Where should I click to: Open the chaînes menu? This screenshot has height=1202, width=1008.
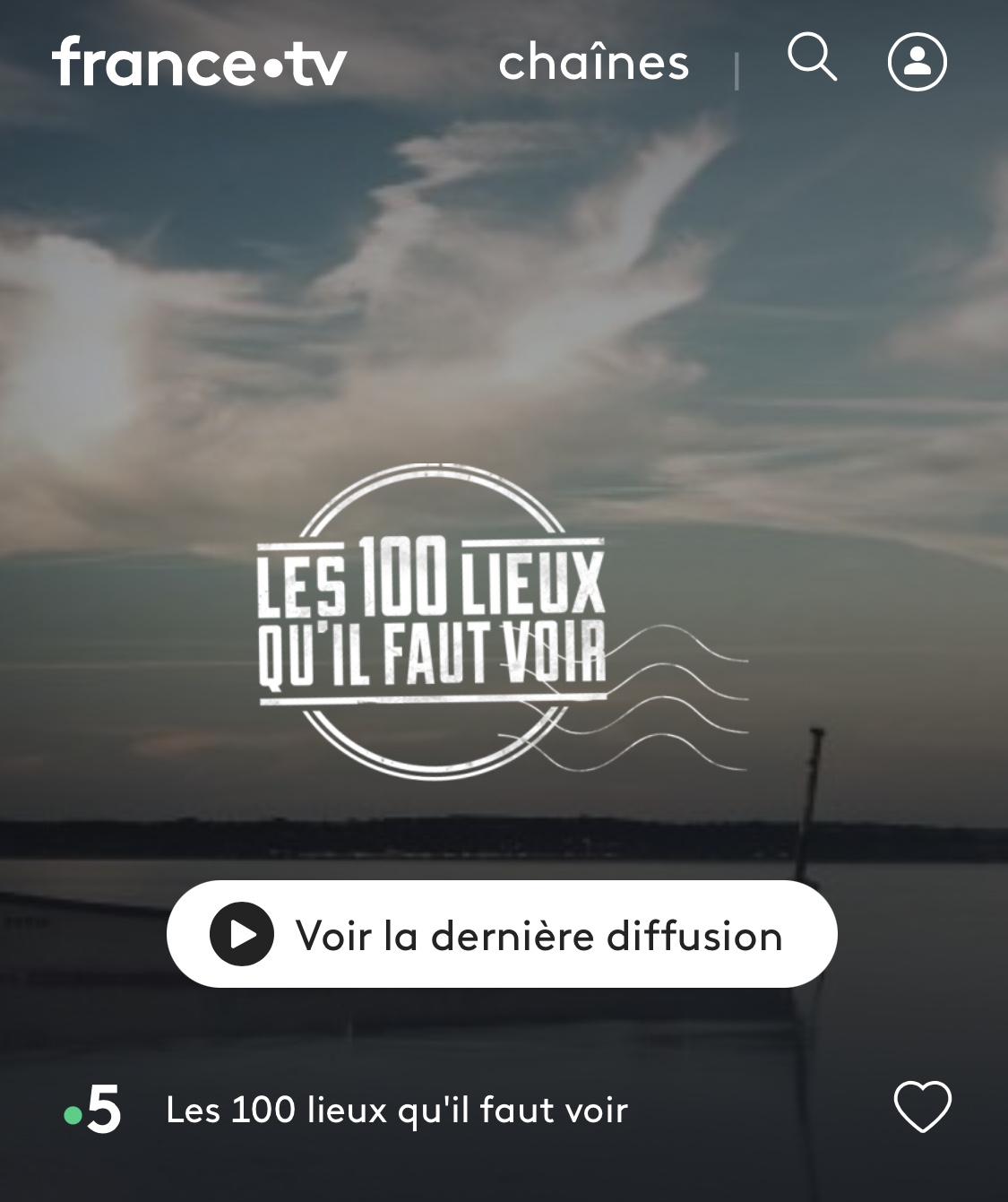[x=593, y=63]
